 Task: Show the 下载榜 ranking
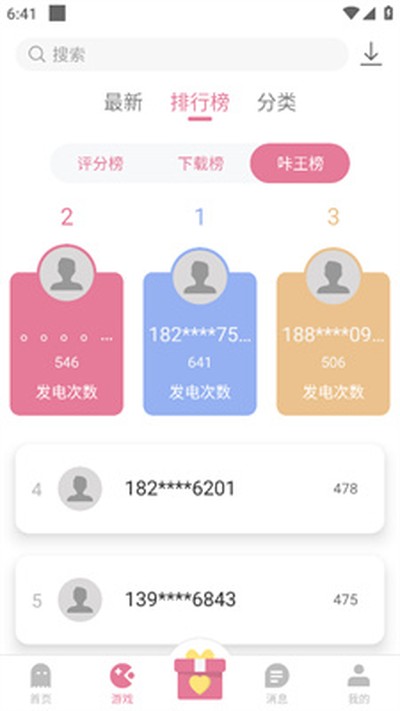200,163
